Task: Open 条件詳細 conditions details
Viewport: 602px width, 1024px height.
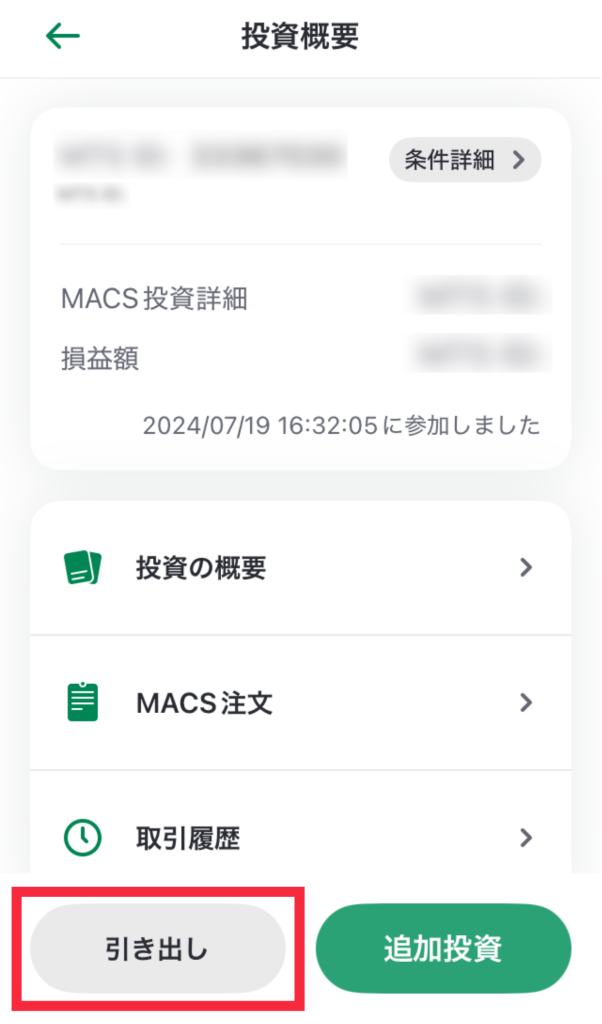Action: 465,160
